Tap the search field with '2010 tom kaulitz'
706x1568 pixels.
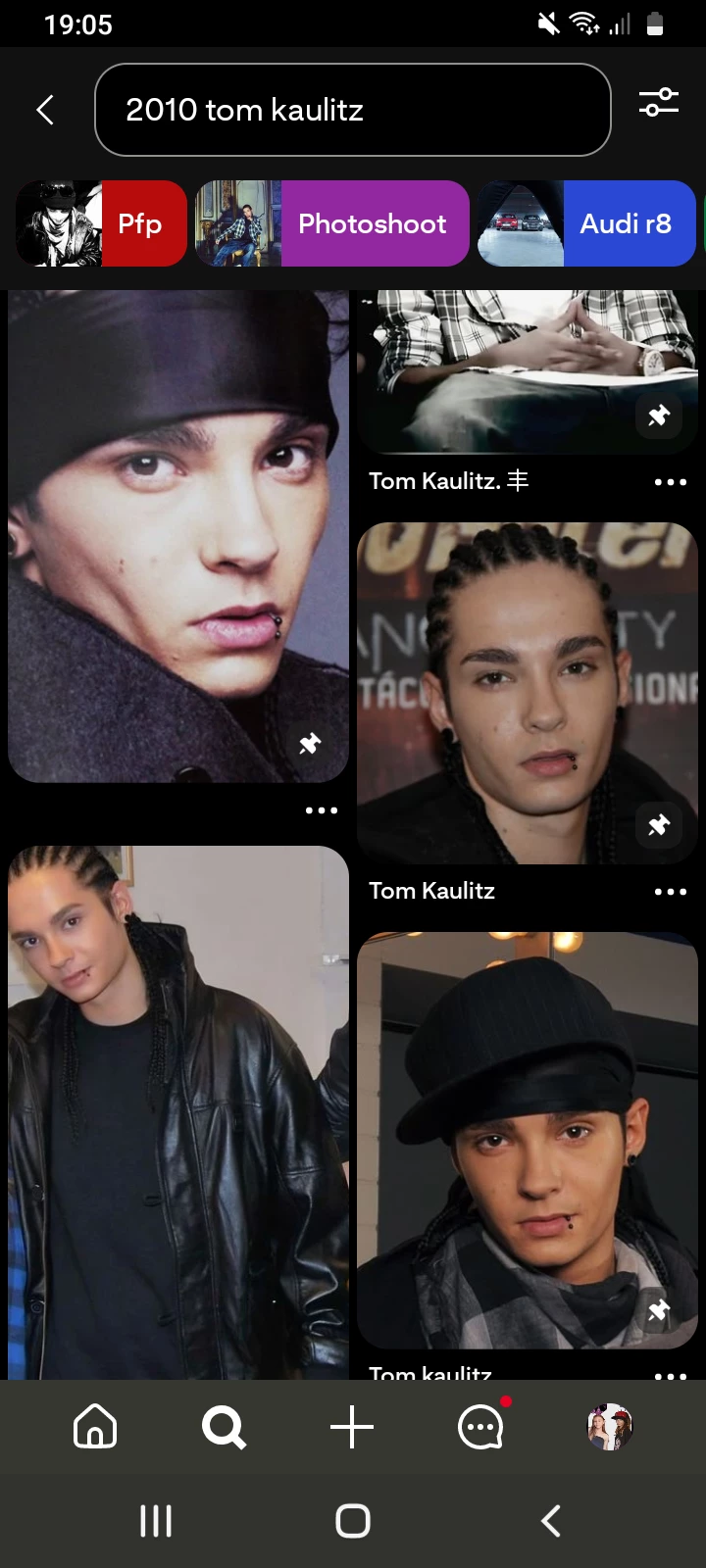coord(353,110)
